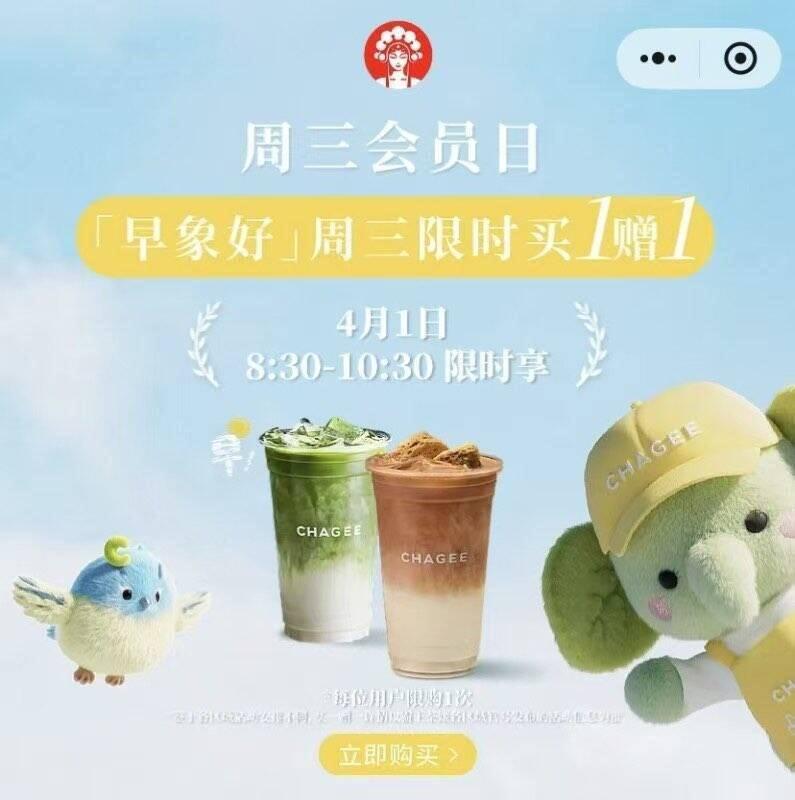The image size is (795, 800).
Task: Open the mini program's three-dot menu
Action: pos(658,59)
